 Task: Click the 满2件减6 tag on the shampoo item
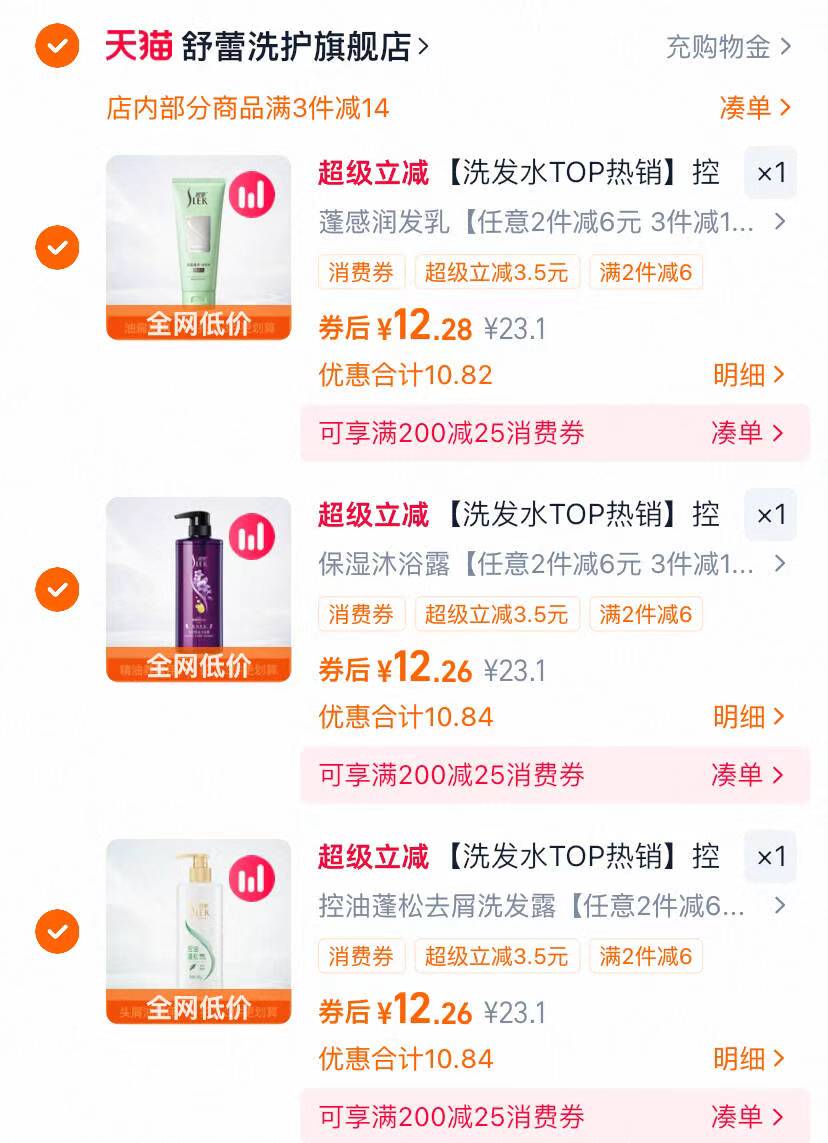646,956
